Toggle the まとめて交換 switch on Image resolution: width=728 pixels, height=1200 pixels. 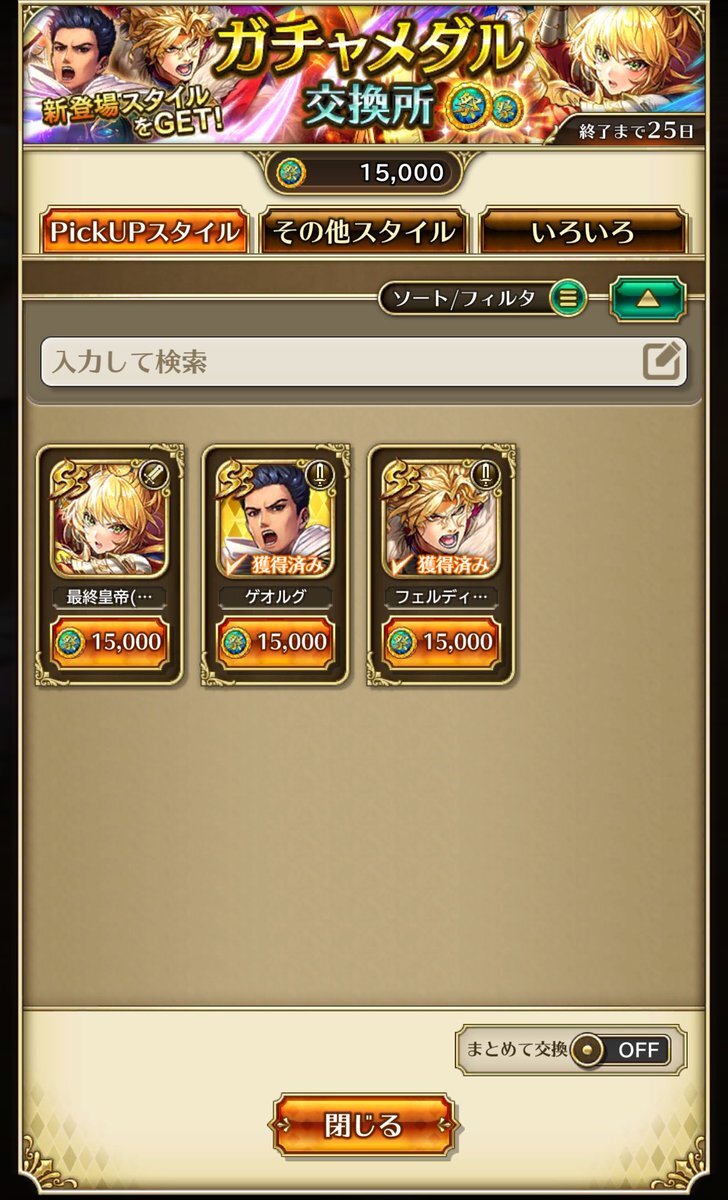[625, 1050]
